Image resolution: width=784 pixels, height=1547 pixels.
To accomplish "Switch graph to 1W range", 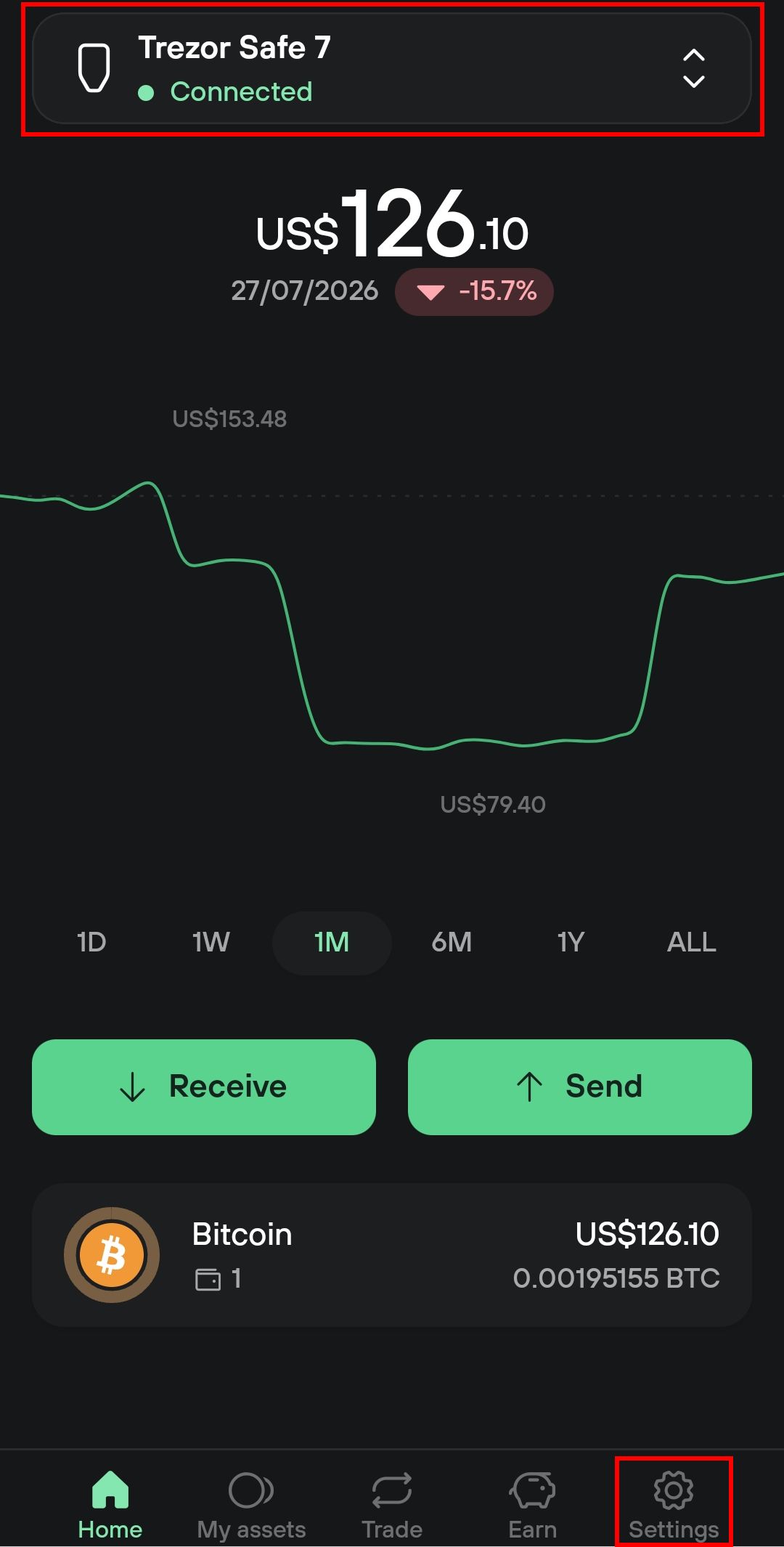I will (x=211, y=942).
